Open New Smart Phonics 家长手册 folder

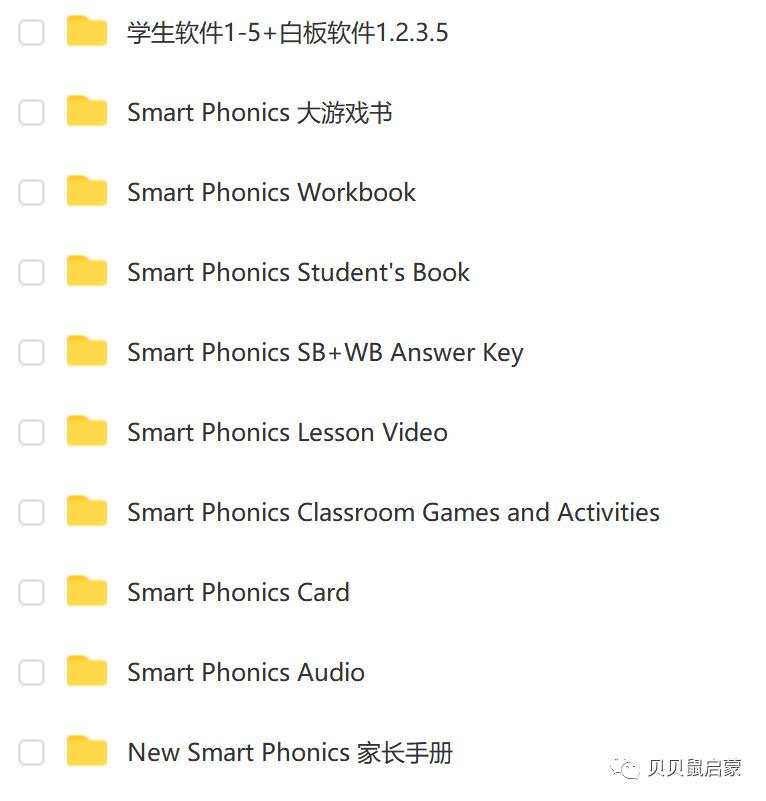pyautogui.click(x=290, y=753)
